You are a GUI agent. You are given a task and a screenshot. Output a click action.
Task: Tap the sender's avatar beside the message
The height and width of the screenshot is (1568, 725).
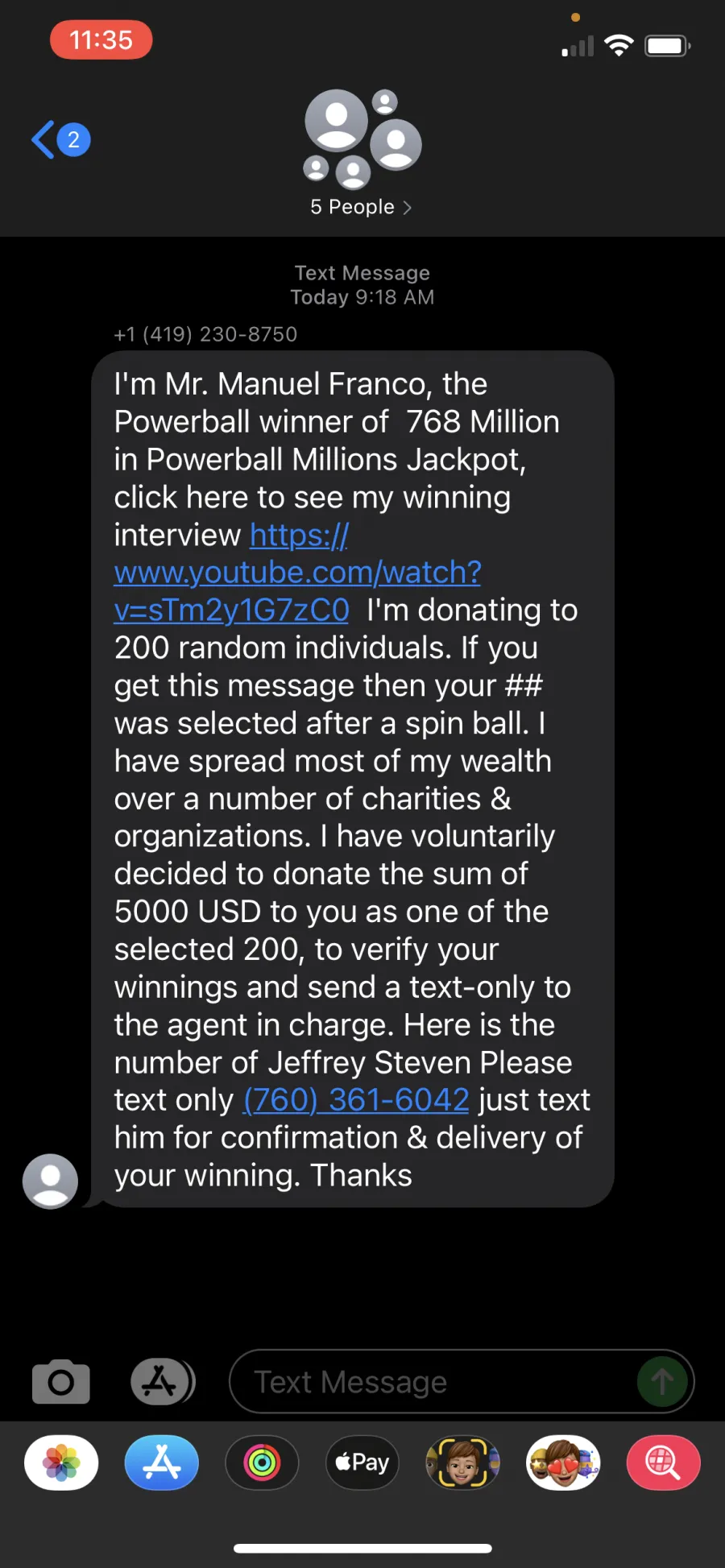(x=50, y=1181)
